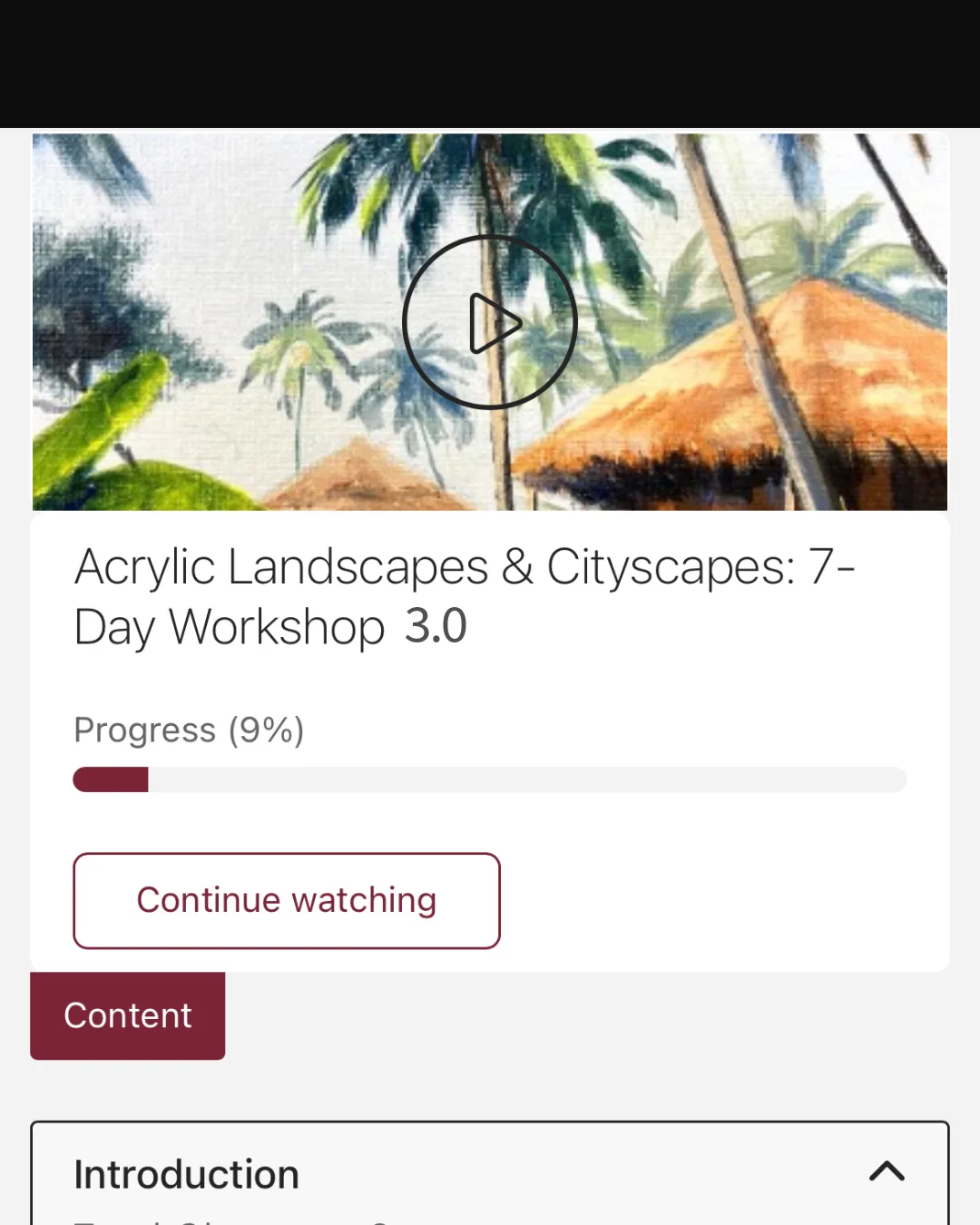Click the Progress (9%) label
This screenshot has height=1225, width=980.
[189, 730]
